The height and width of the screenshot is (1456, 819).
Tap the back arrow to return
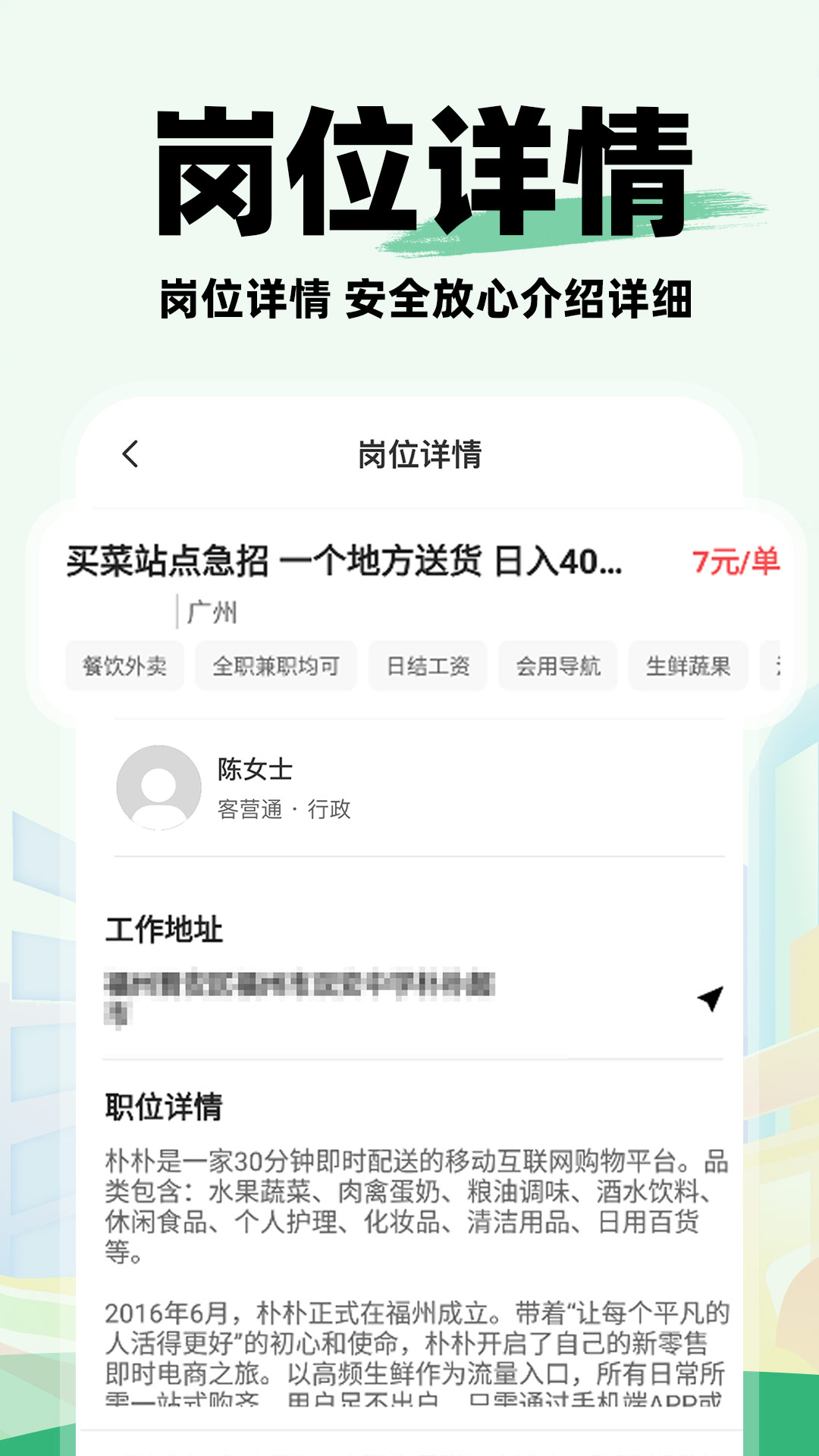[130, 453]
